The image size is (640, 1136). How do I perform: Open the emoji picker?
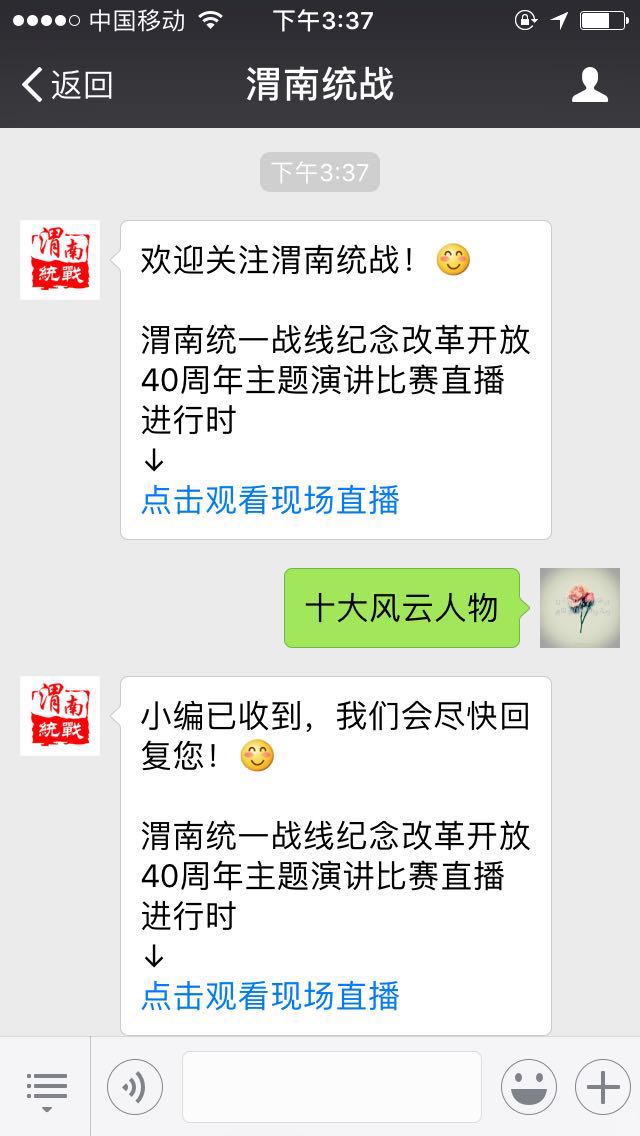point(528,1087)
